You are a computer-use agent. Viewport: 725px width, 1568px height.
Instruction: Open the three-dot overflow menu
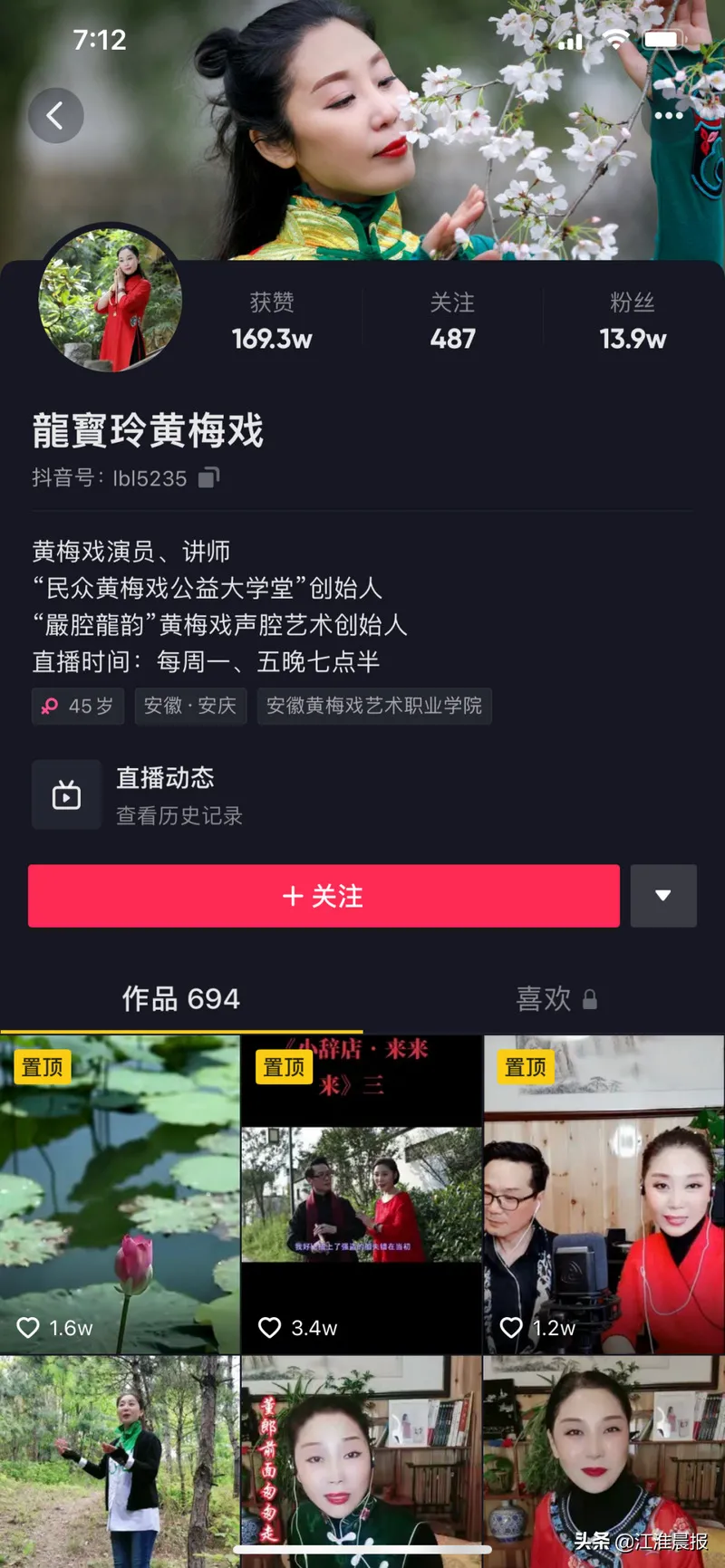tap(669, 116)
